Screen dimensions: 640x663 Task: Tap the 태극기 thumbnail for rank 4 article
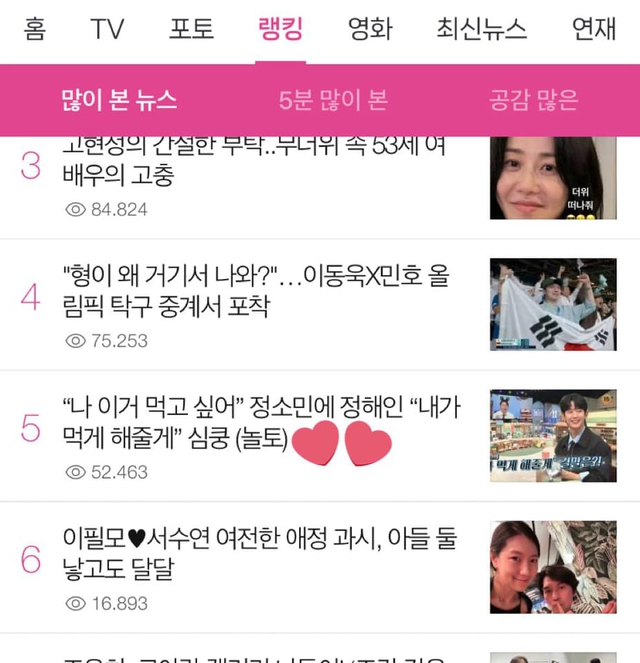pyautogui.click(x=553, y=304)
